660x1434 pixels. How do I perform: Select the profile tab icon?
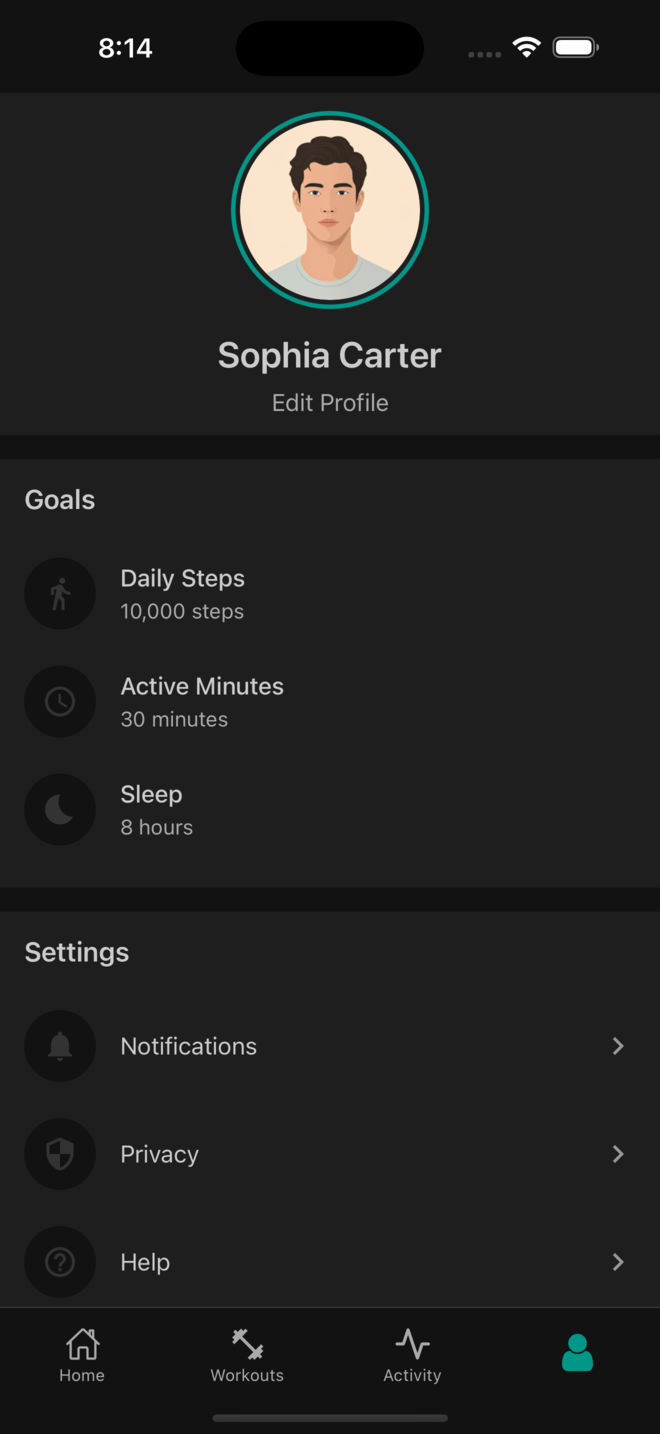point(577,1353)
